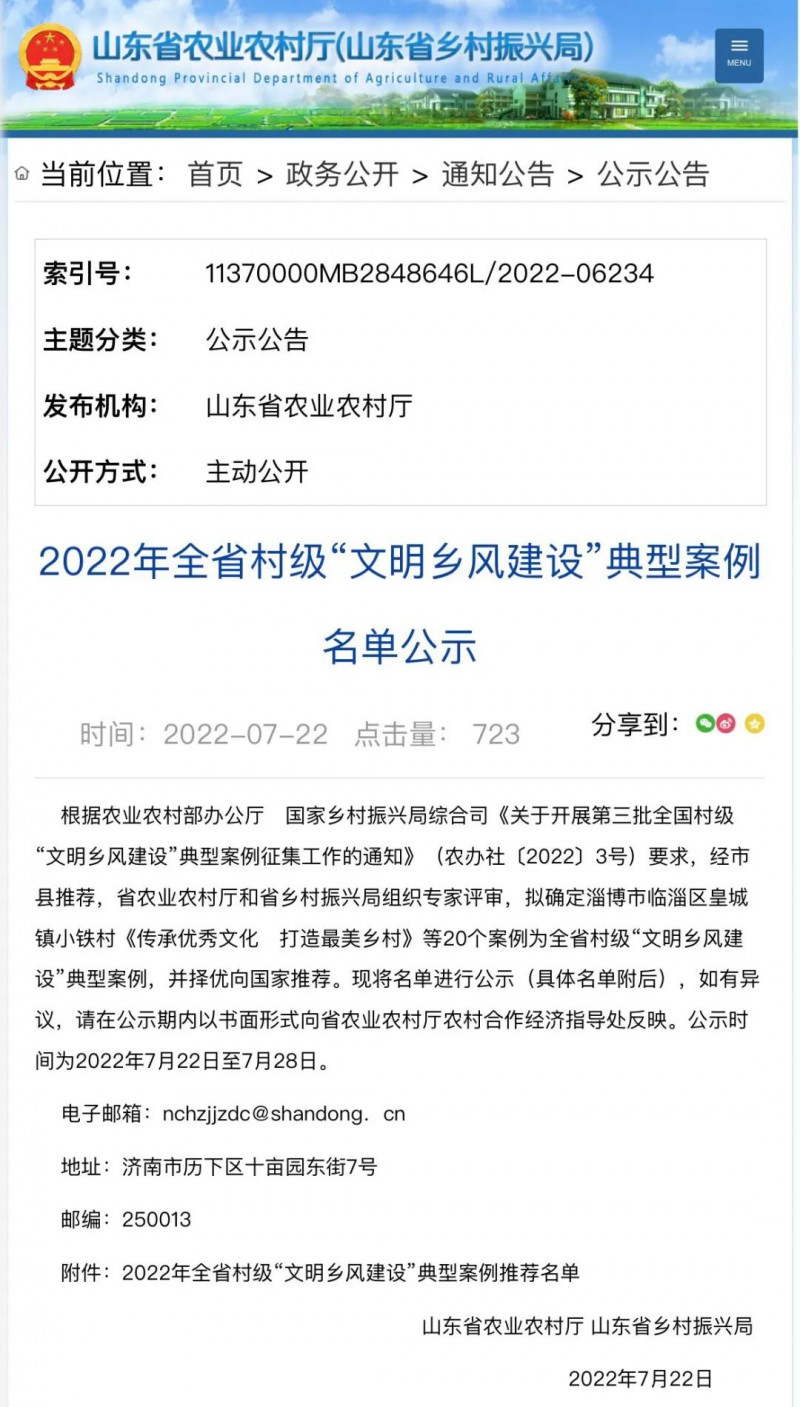Open the 政务公开 breadcrumb link
Viewport: 800px width, 1407px height.
[x=342, y=175]
